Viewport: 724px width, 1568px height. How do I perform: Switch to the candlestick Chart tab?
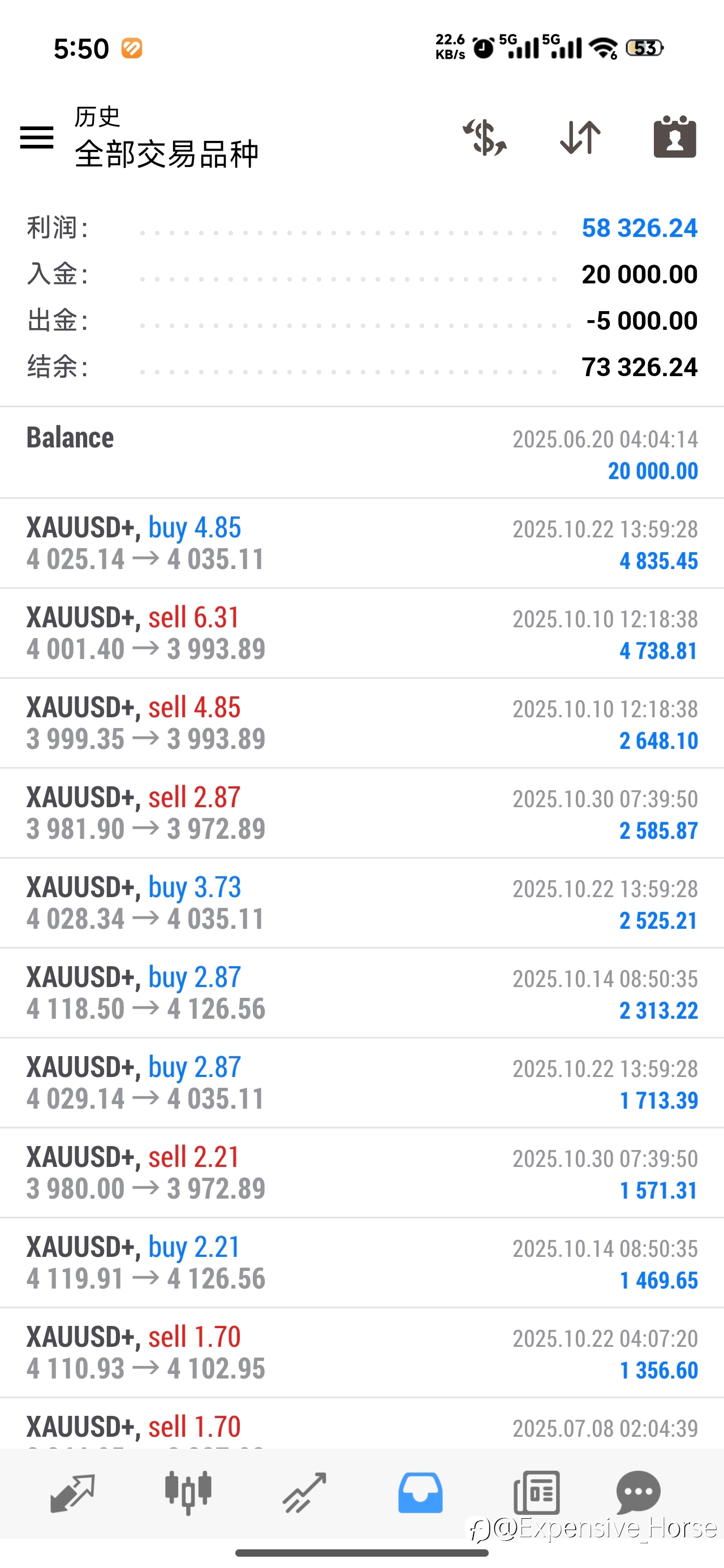click(x=188, y=1493)
